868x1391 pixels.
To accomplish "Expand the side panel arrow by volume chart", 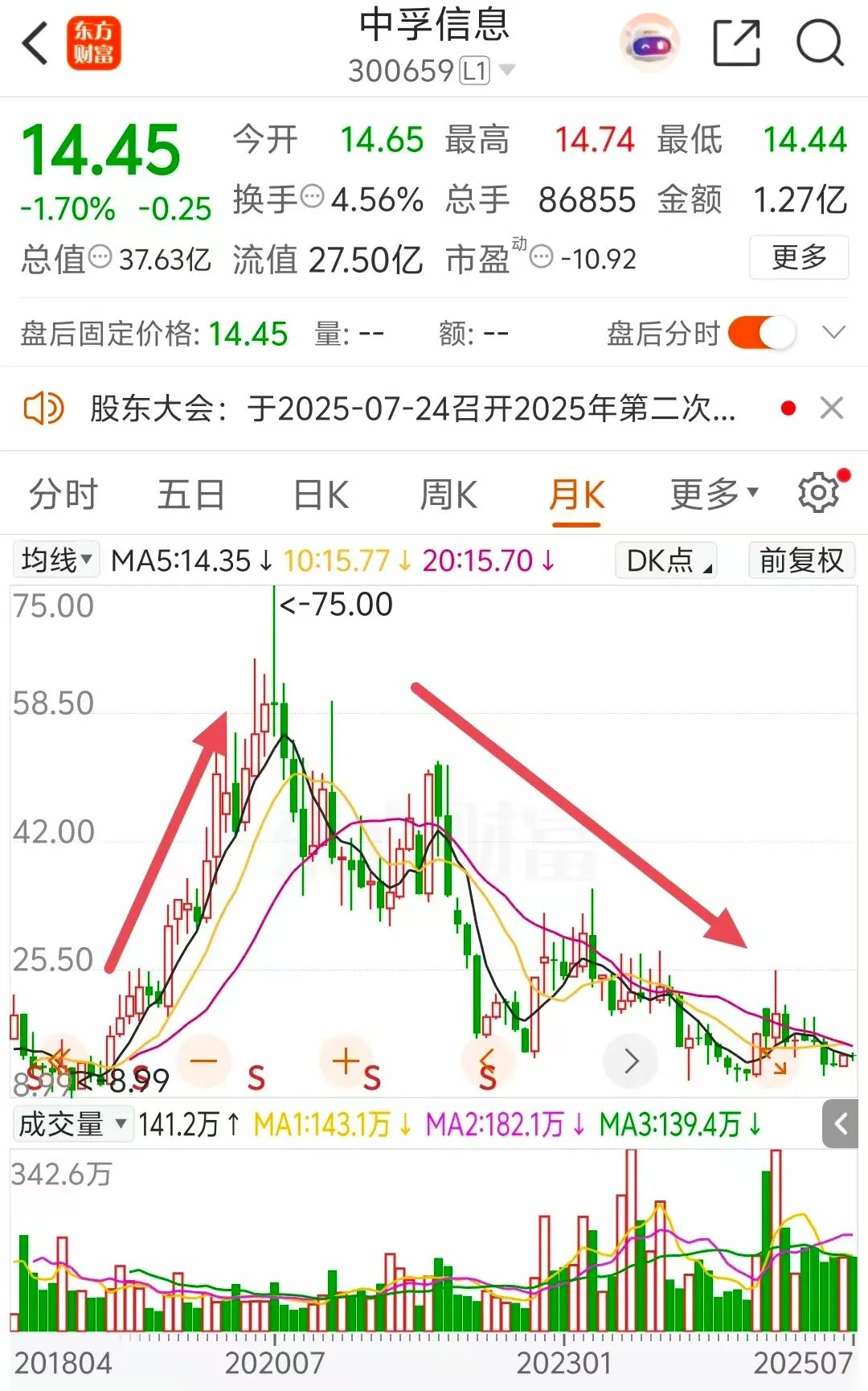I will [x=840, y=1124].
